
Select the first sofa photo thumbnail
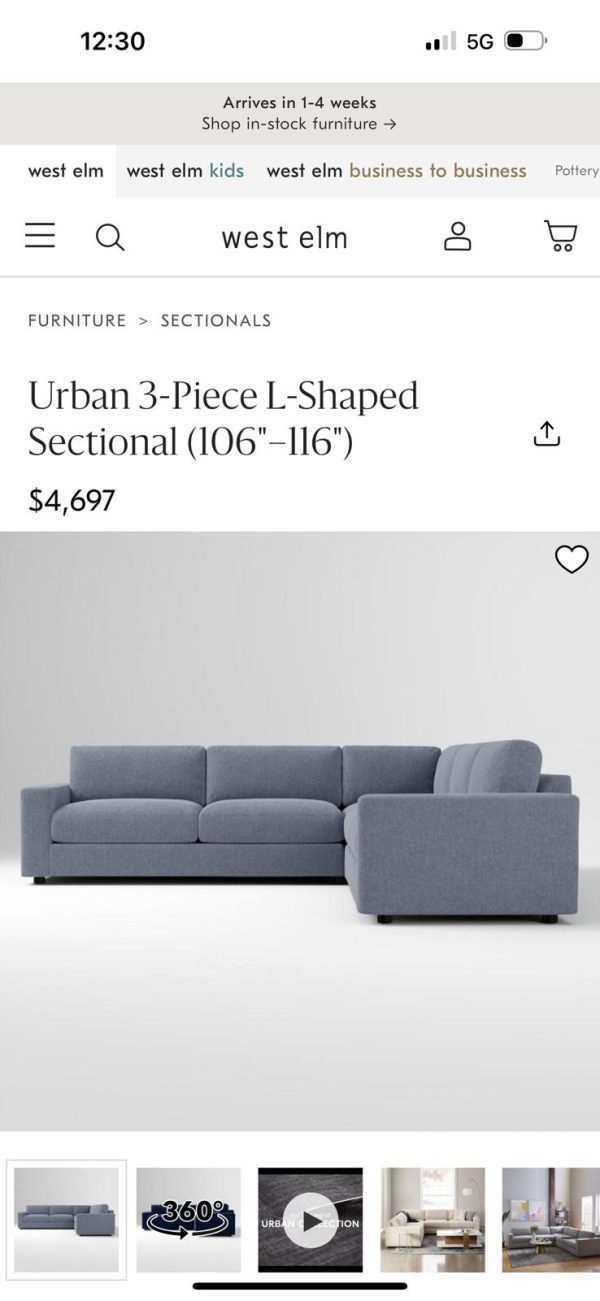tap(67, 1219)
